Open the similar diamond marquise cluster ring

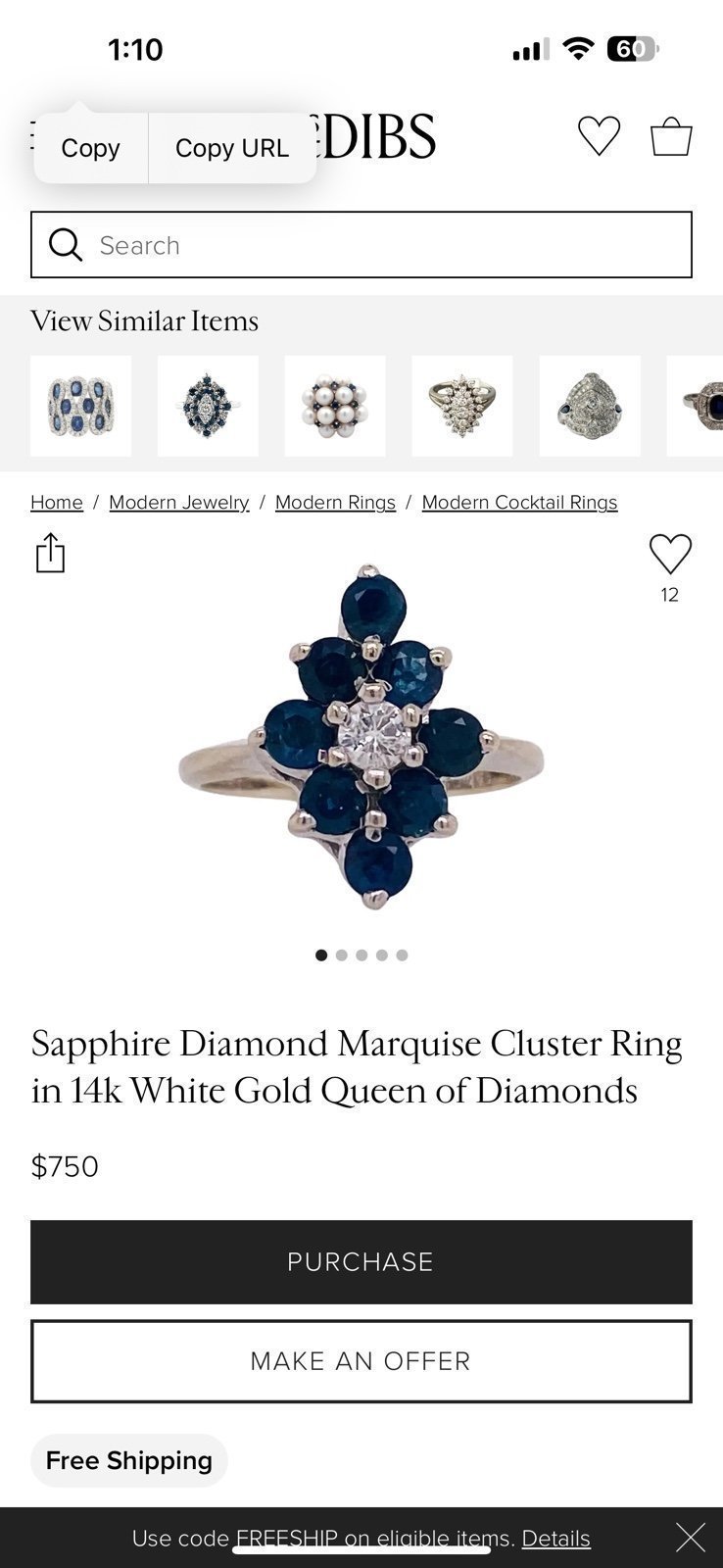462,406
